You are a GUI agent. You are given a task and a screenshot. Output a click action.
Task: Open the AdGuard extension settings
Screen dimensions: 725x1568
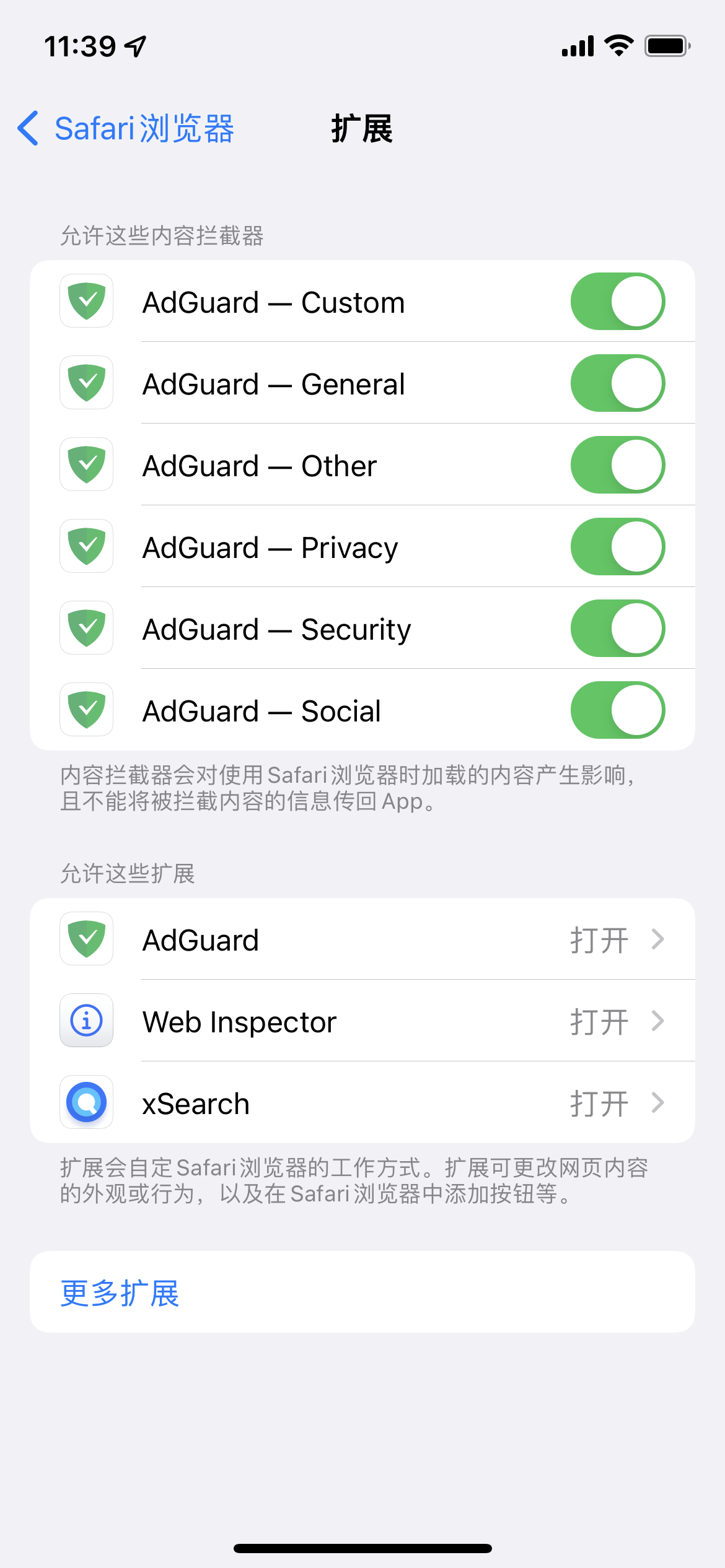tap(362, 939)
